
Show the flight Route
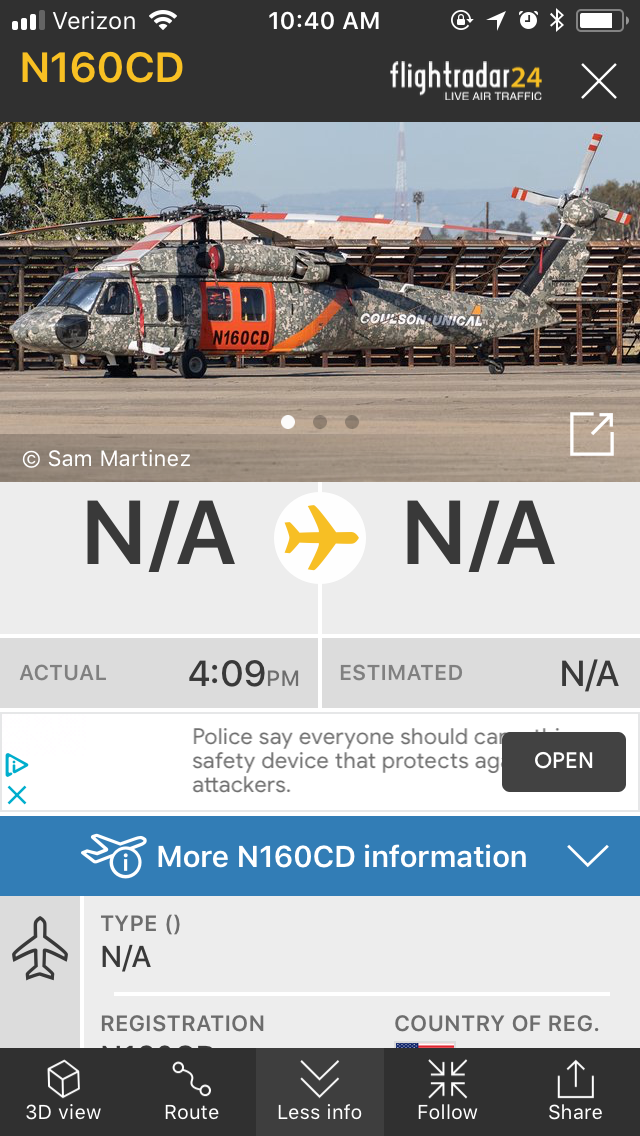(191, 1092)
